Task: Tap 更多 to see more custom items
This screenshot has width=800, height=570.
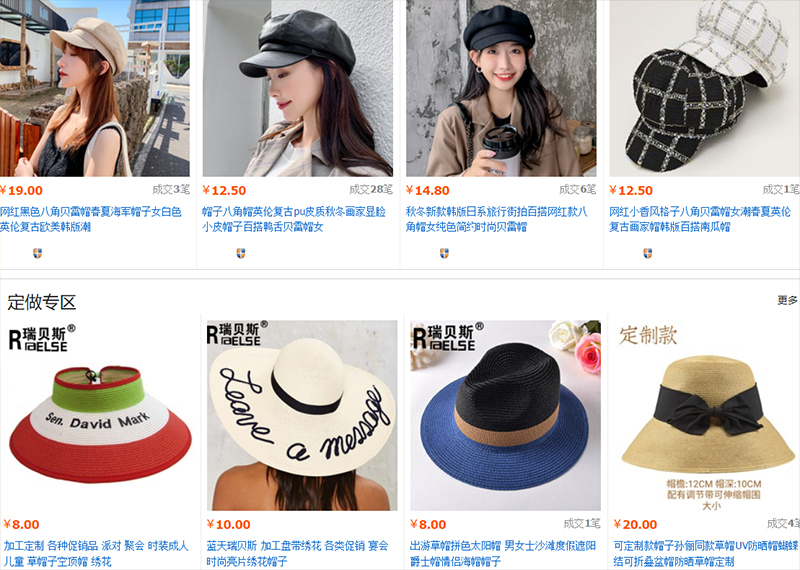Action: point(787,300)
